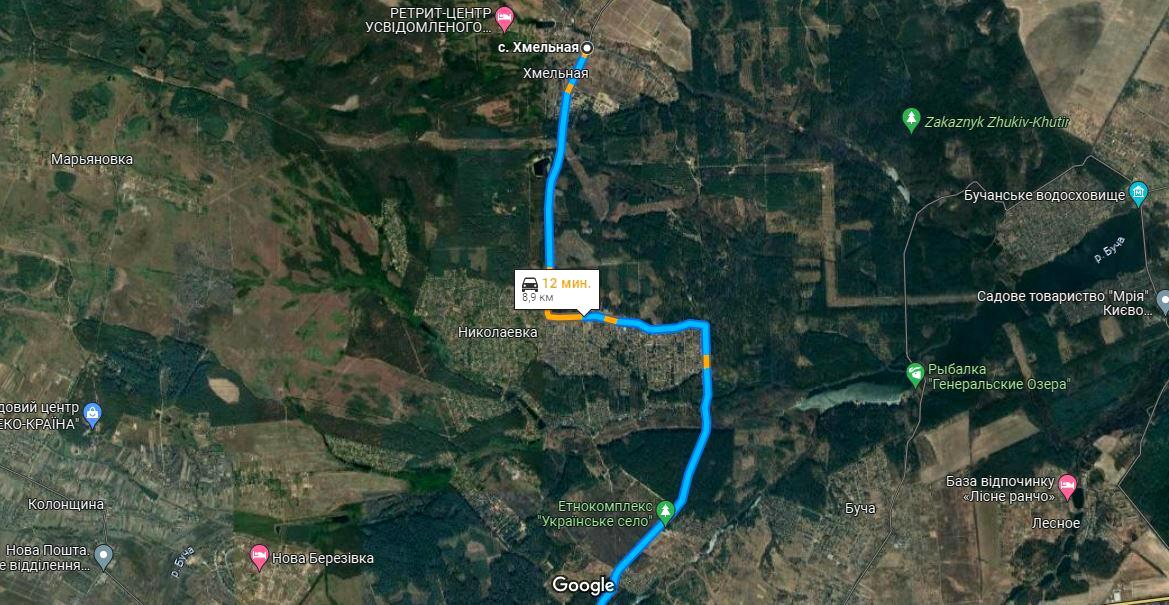Select the с. Хмельная destination point

588,47
